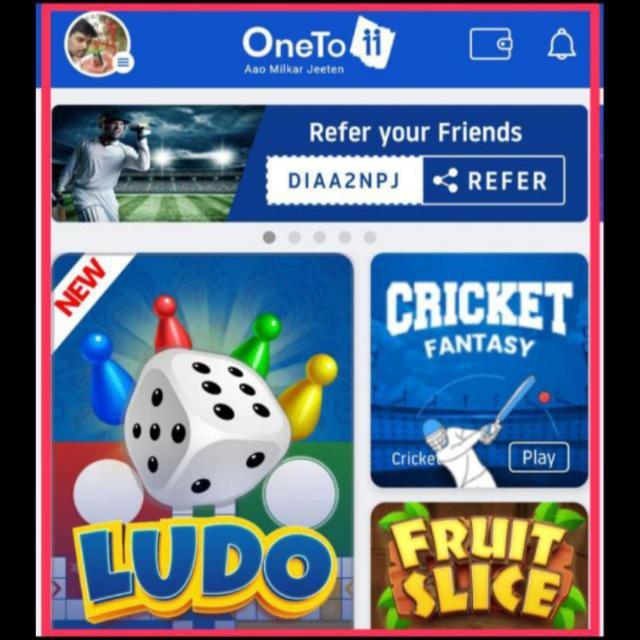Open the notifications bell
Screen dimensions: 640x640
[562, 44]
